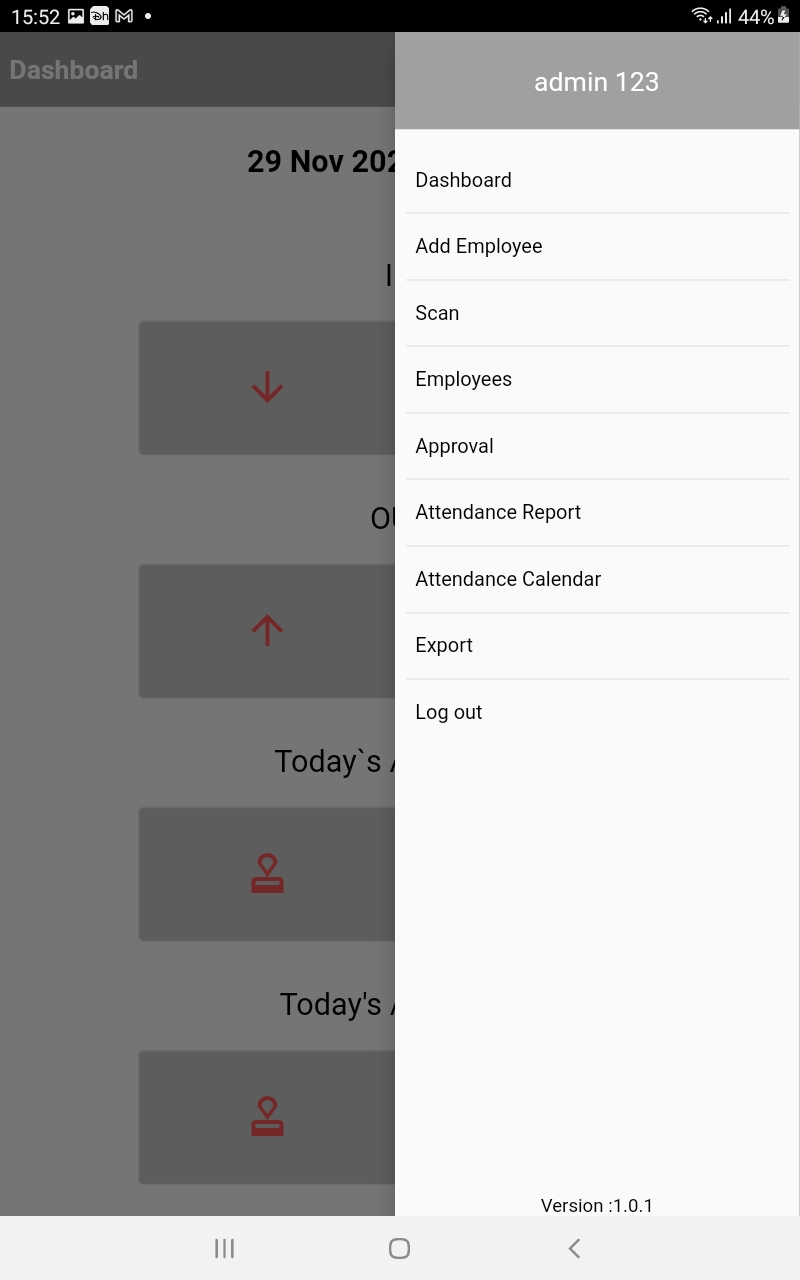View the Attendance Report
800x1280 pixels.
tap(597, 512)
